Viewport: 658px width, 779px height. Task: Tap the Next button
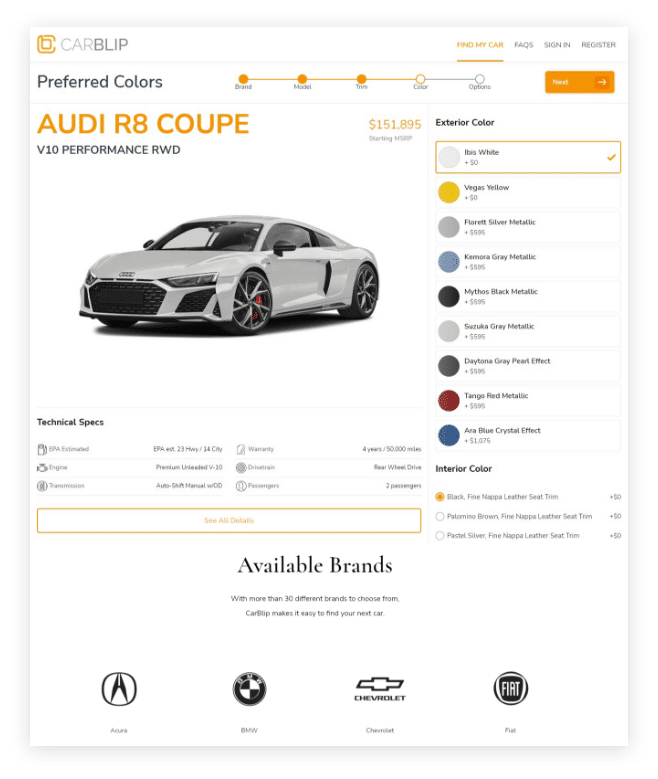click(x=579, y=82)
